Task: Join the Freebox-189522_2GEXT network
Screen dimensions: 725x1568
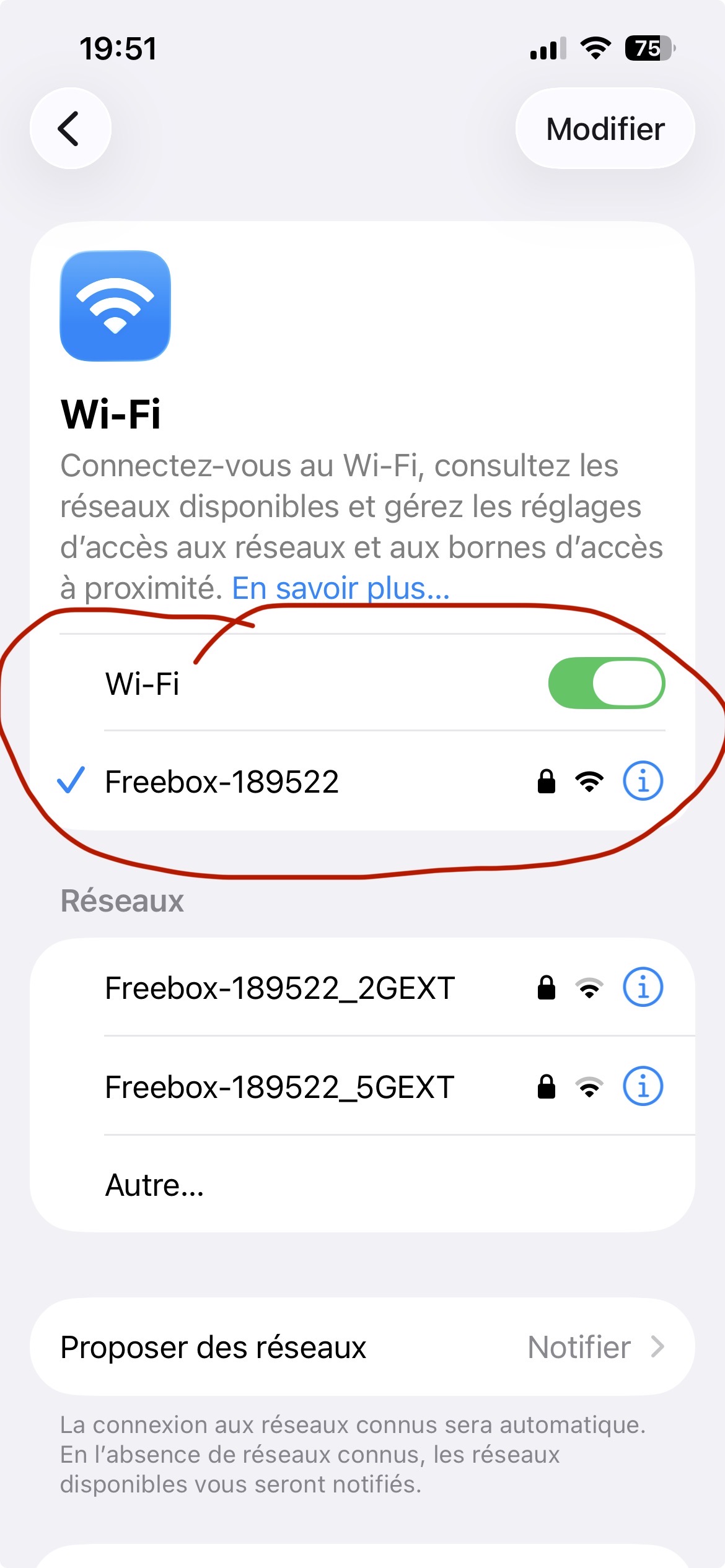Action: click(x=279, y=987)
